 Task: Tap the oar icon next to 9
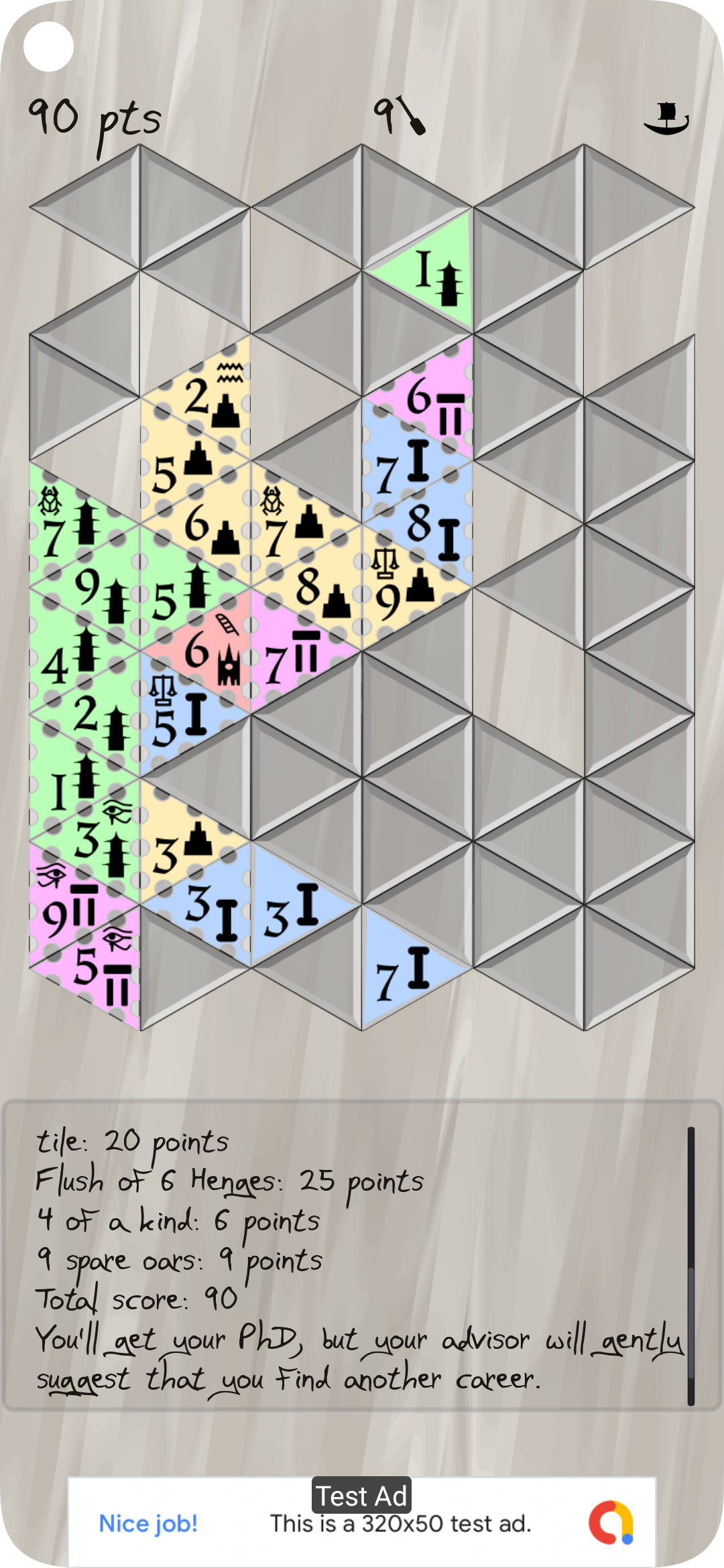[412, 117]
